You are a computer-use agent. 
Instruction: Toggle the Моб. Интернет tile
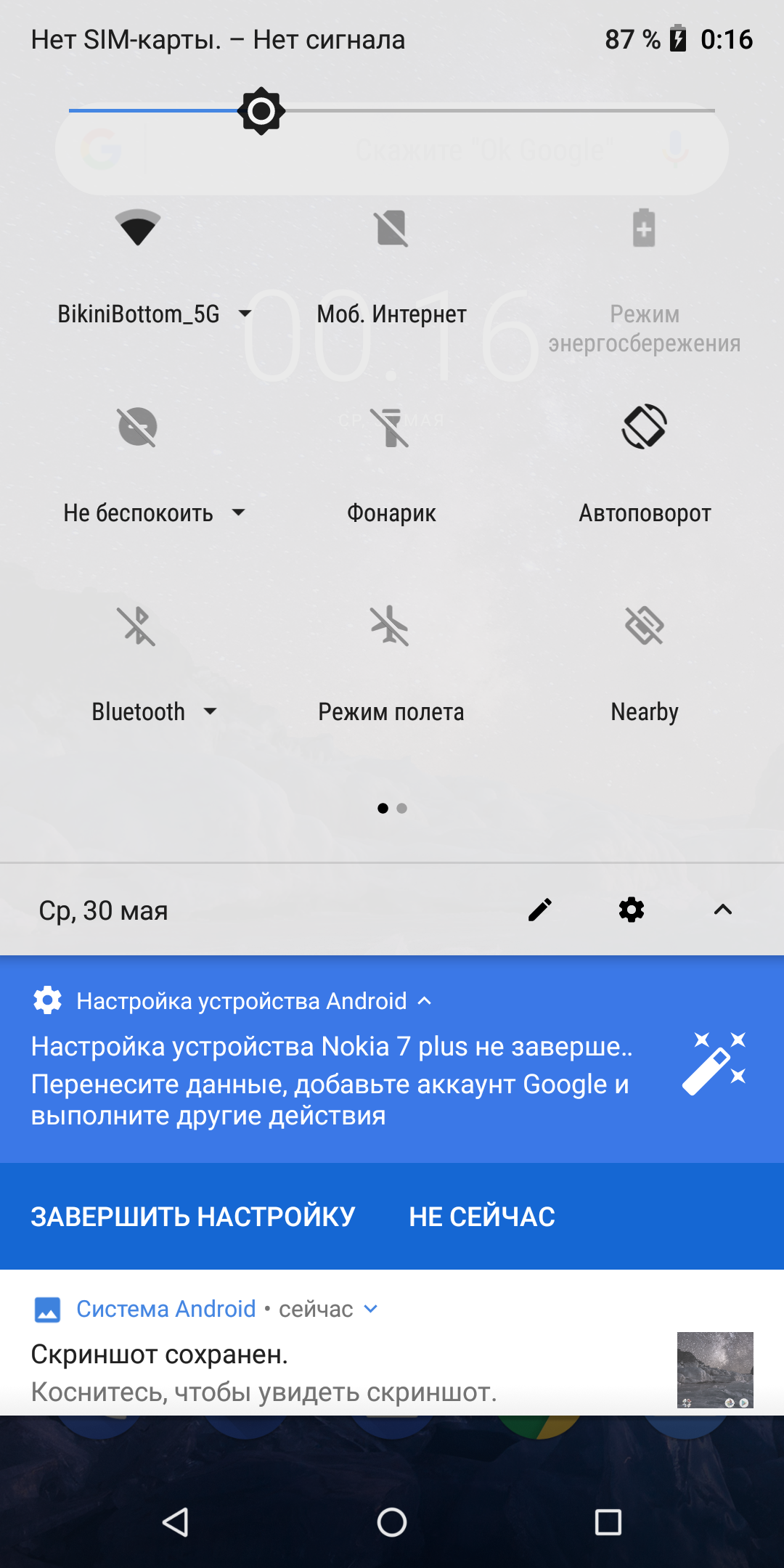pyautogui.click(x=391, y=229)
